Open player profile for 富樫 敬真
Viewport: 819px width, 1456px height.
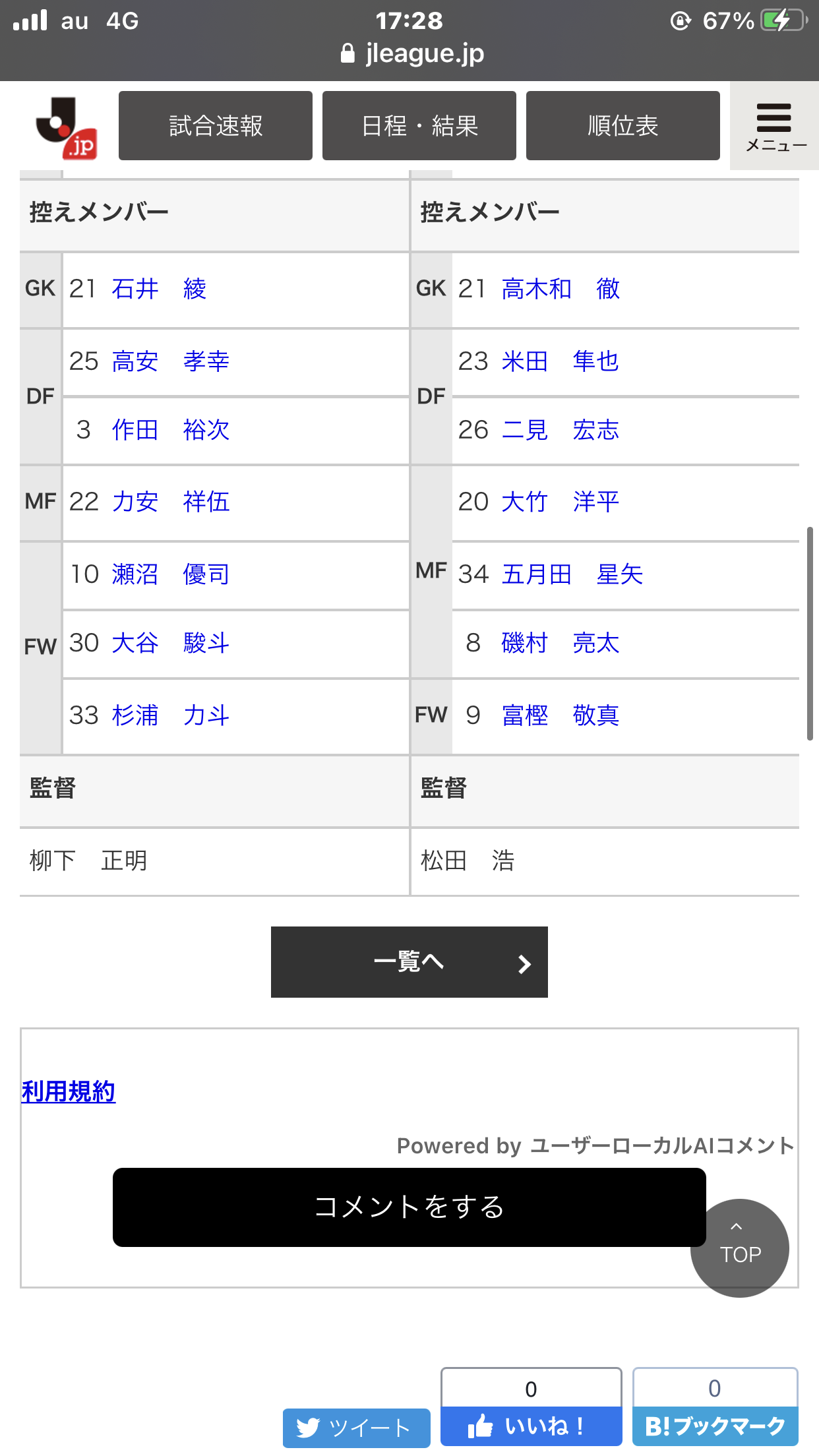pos(561,715)
